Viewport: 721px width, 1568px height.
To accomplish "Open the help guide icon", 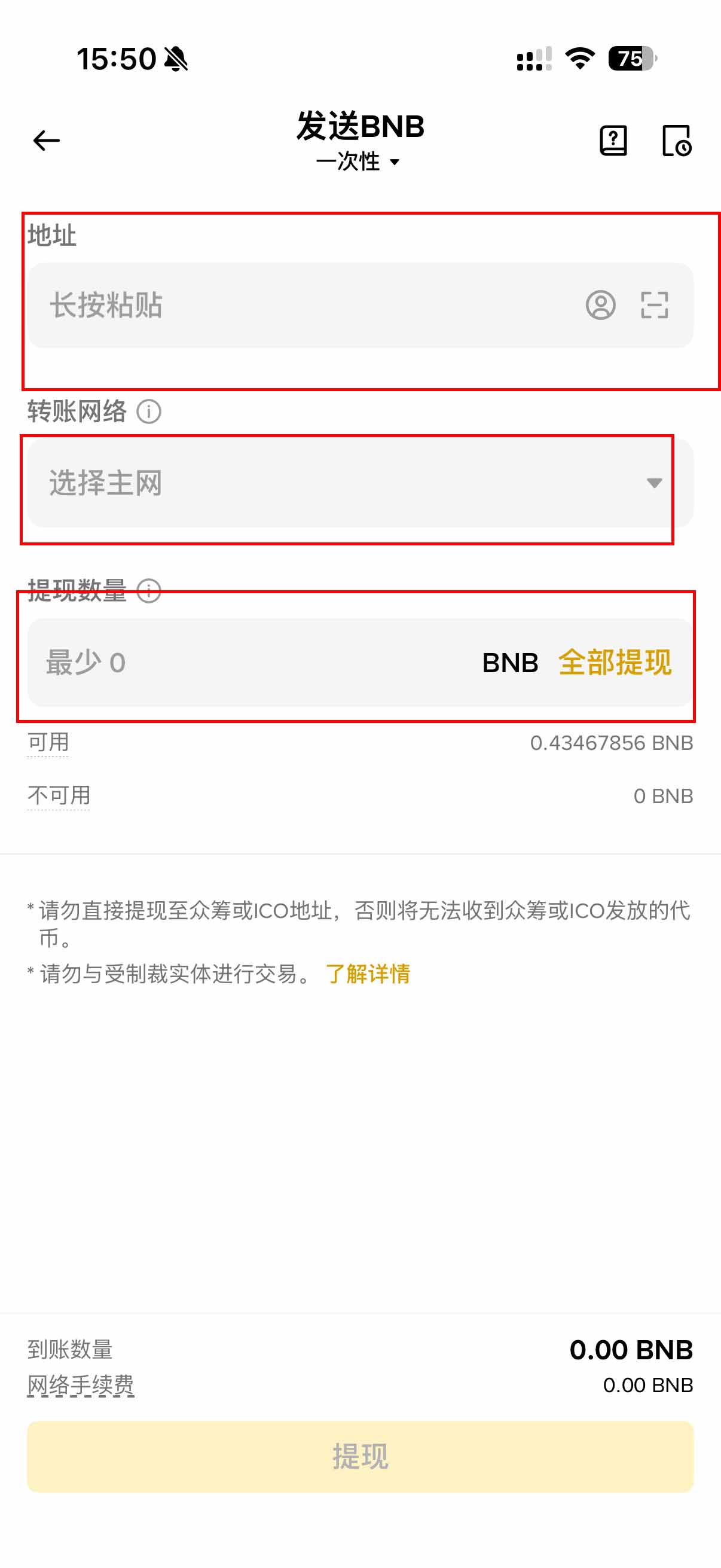I will click(x=613, y=141).
